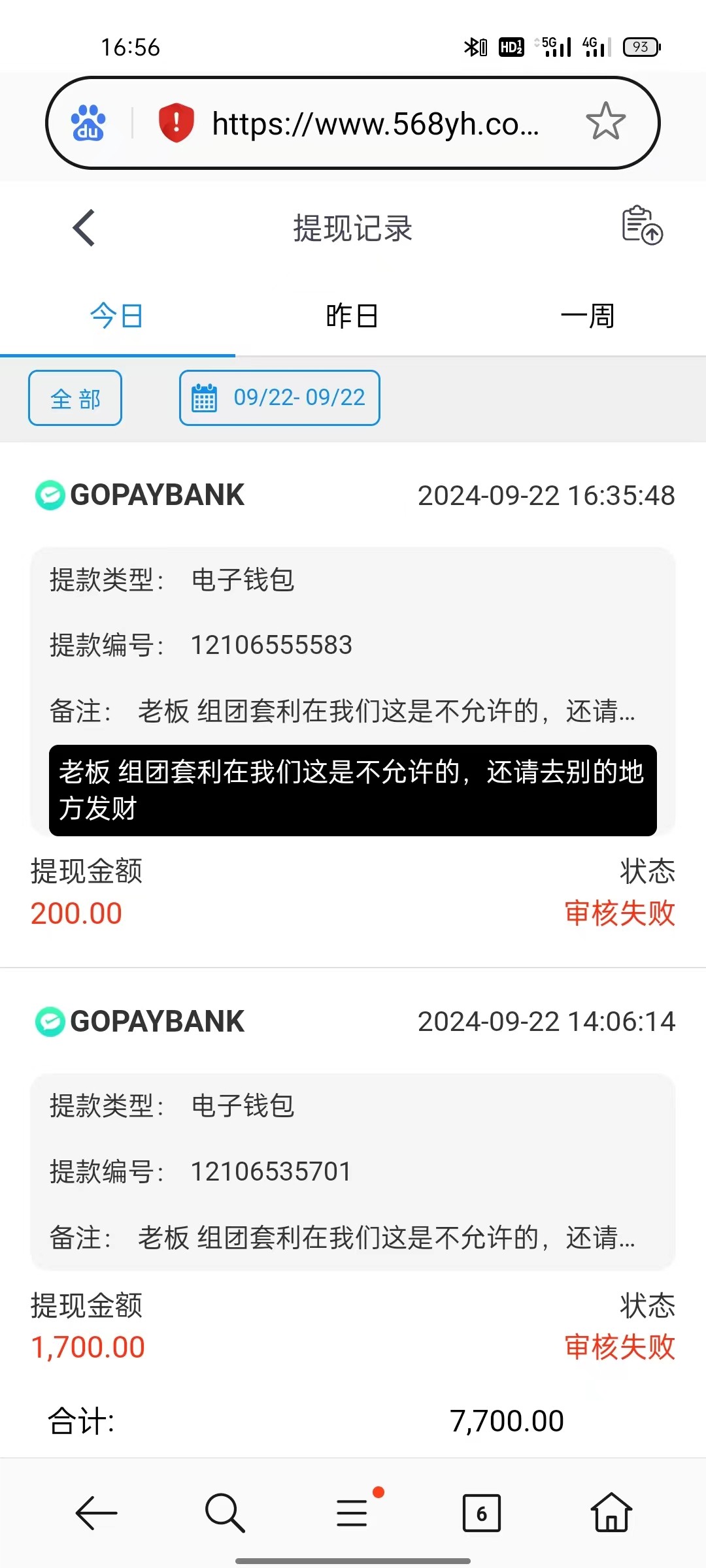The image size is (706, 1568).
Task: Open browser search from the bottom bar
Action: (x=224, y=1513)
